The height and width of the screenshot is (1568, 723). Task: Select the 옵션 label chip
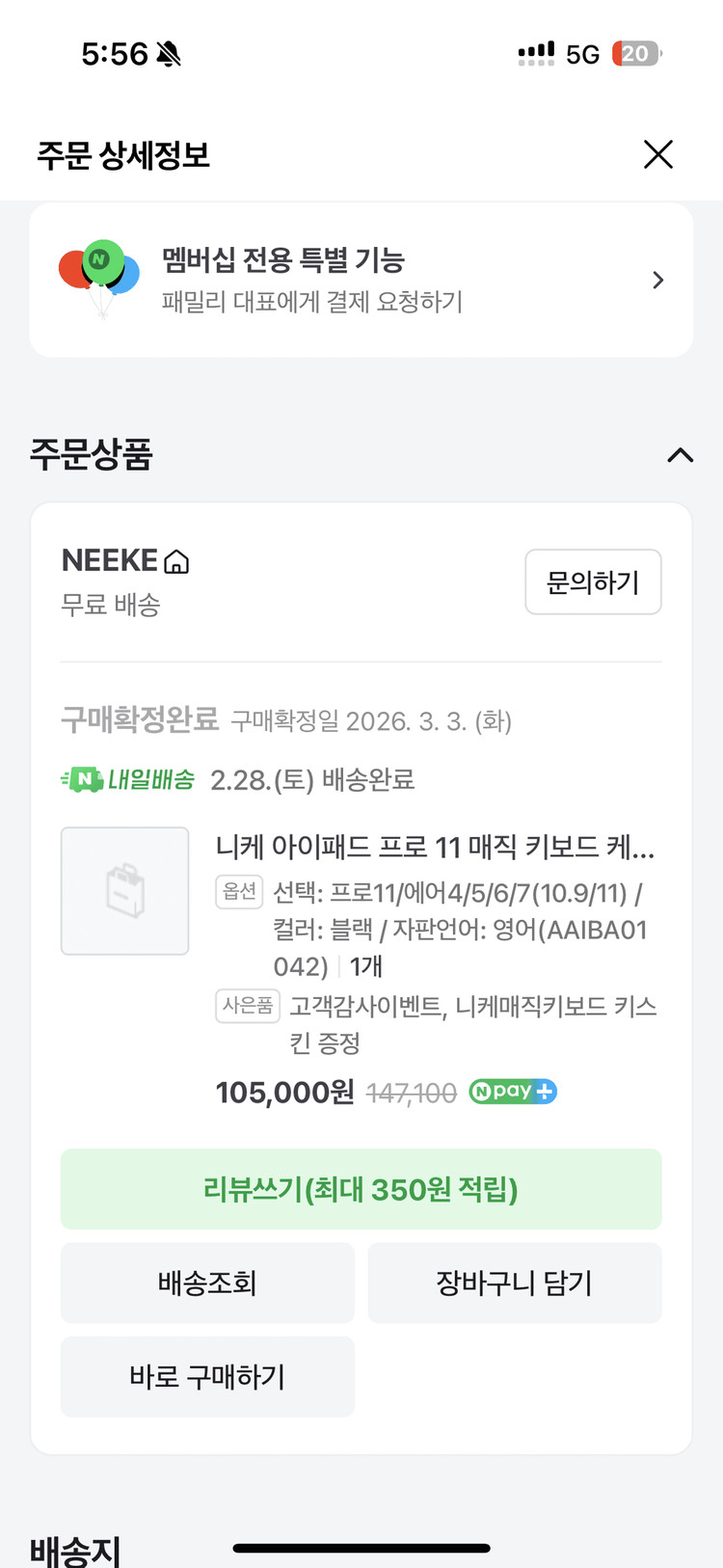[x=238, y=891]
